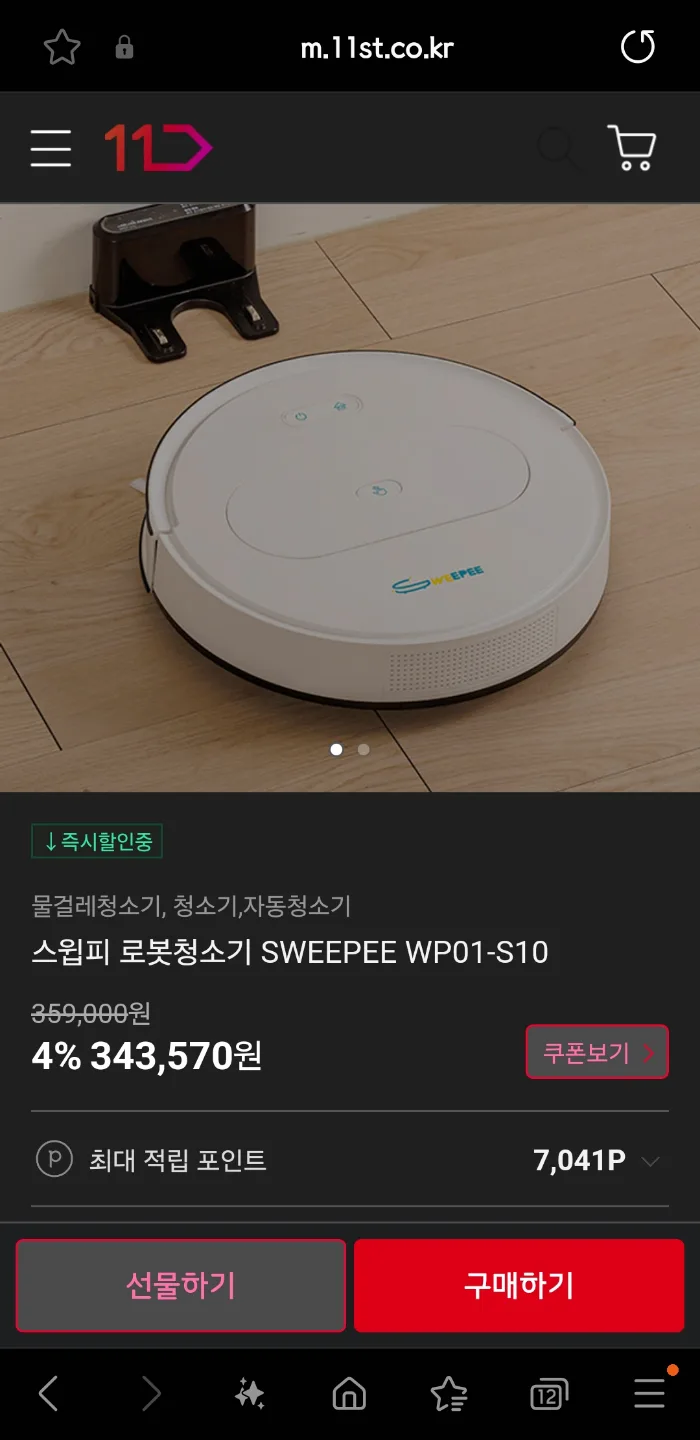Image resolution: width=700 pixels, height=1440 pixels.
Task: Open the browser AI sparkle tool
Action: [x=249, y=1393]
